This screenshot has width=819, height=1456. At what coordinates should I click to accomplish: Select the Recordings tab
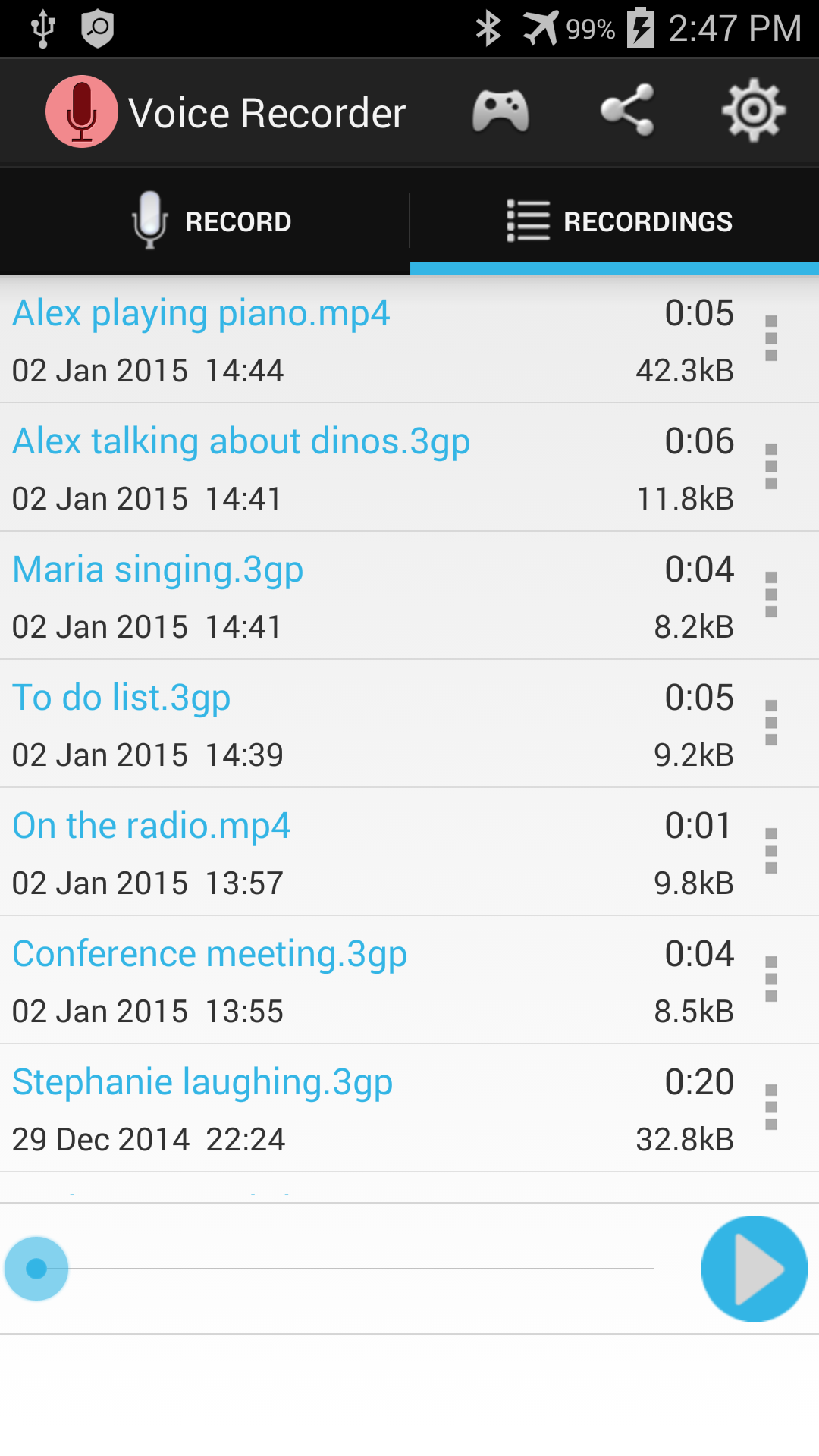pyautogui.click(x=615, y=221)
